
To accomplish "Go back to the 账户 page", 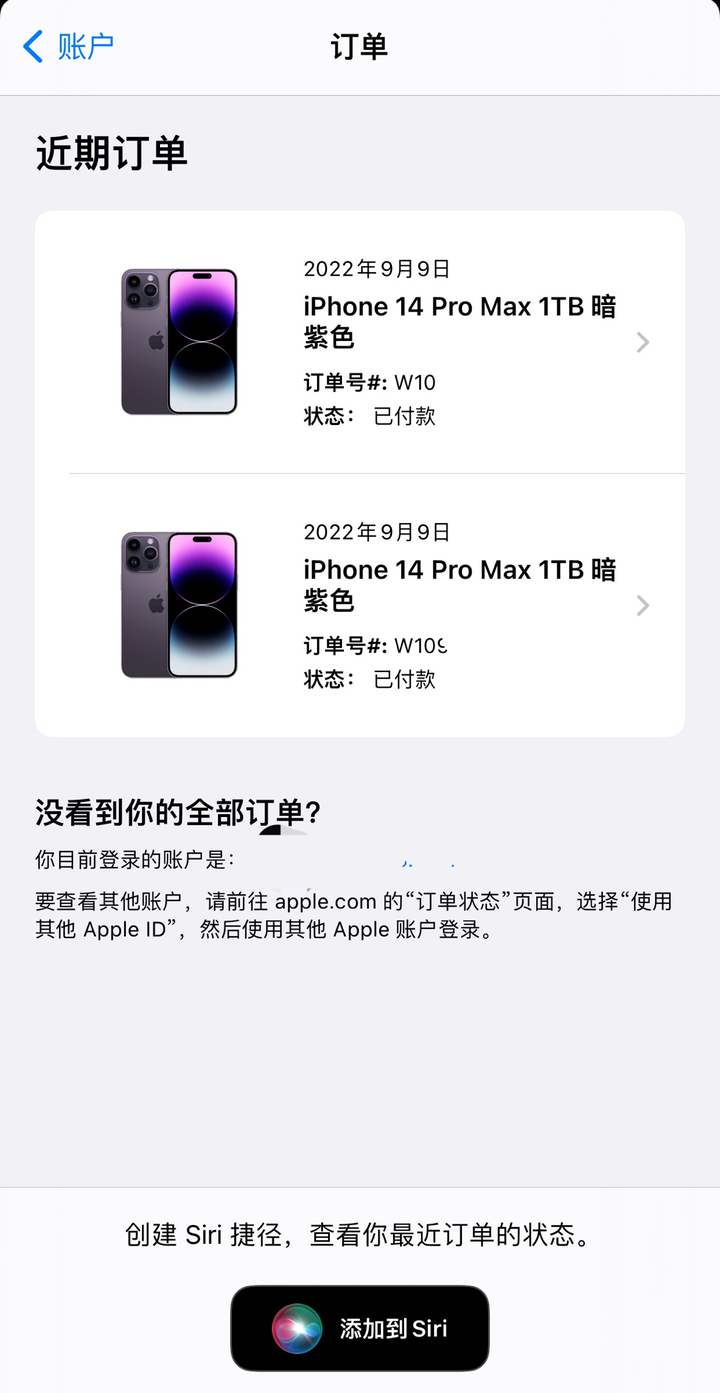I will (x=68, y=46).
